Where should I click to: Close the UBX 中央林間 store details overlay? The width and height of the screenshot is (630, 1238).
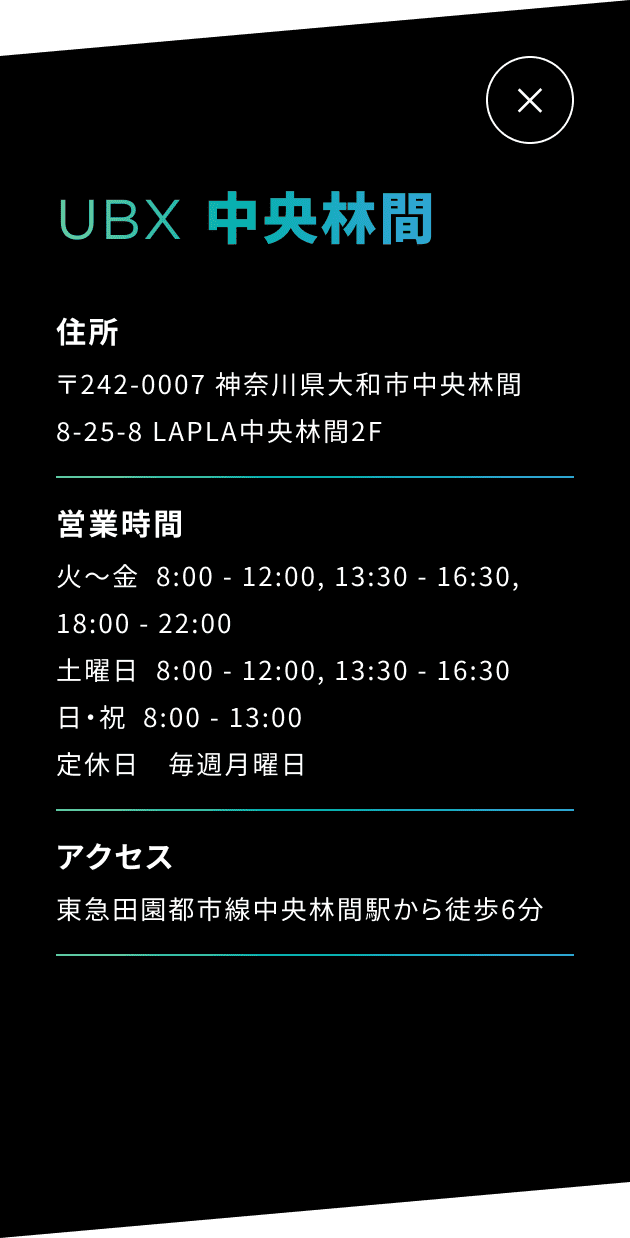pyautogui.click(x=529, y=100)
